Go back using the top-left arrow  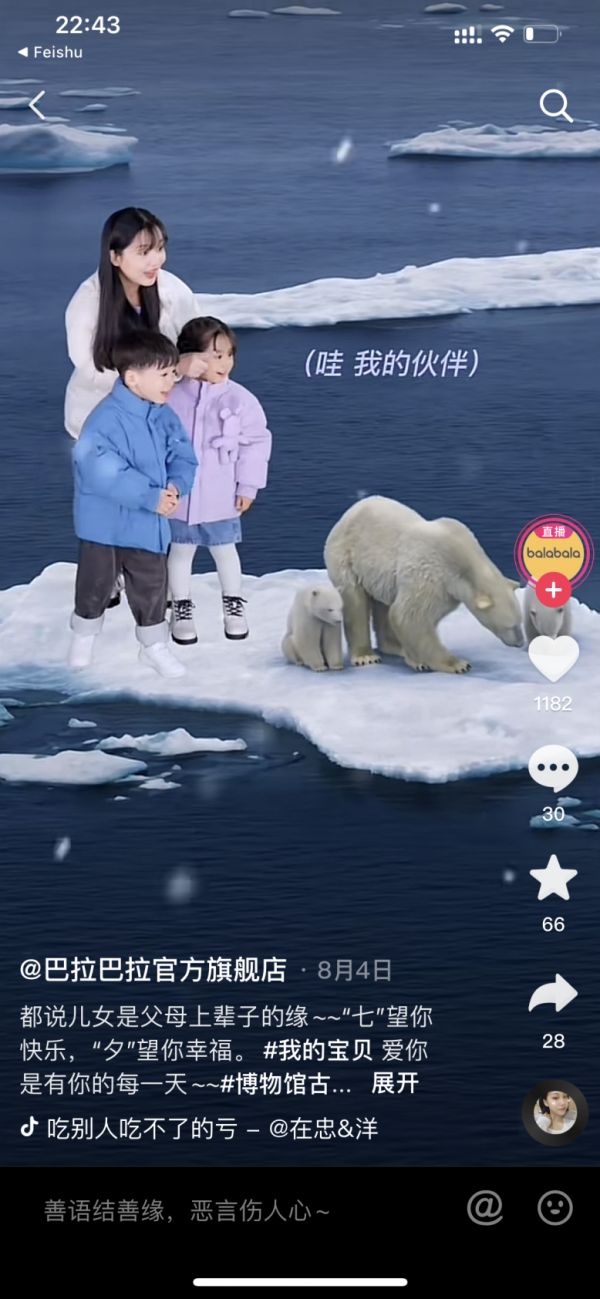point(37,105)
